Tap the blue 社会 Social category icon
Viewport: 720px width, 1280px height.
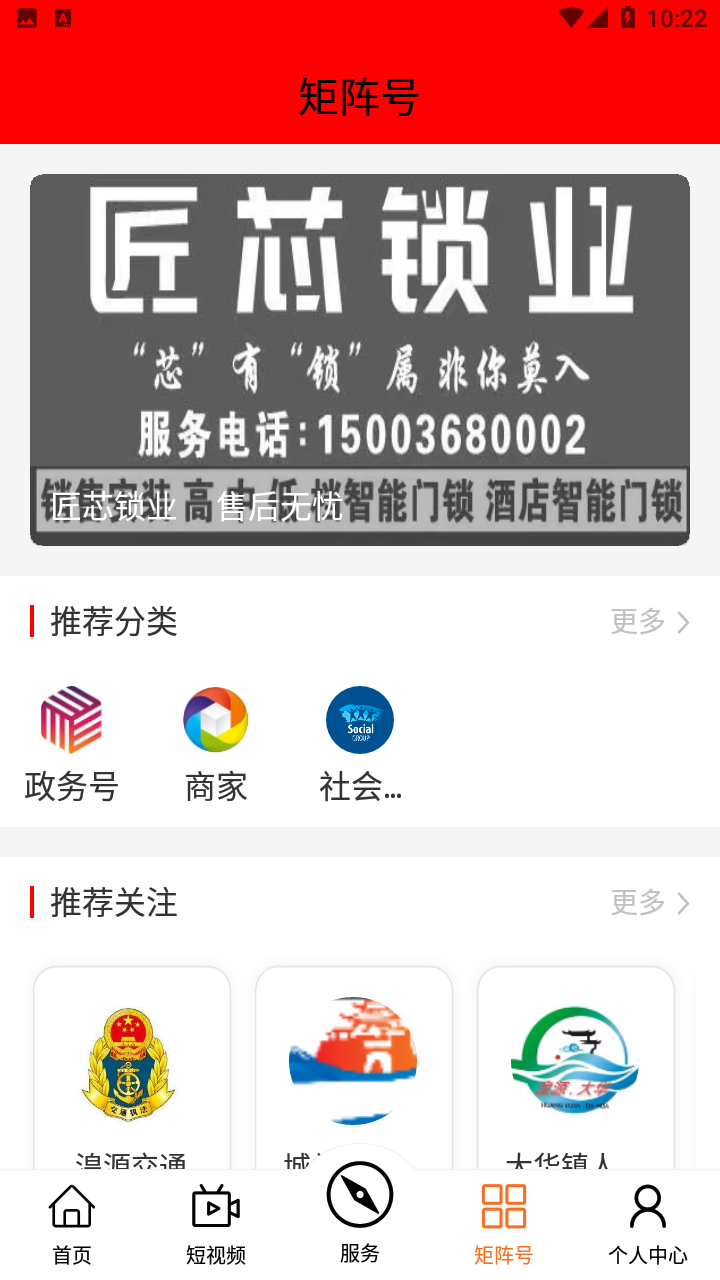pyautogui.click(x=359, y=719)
